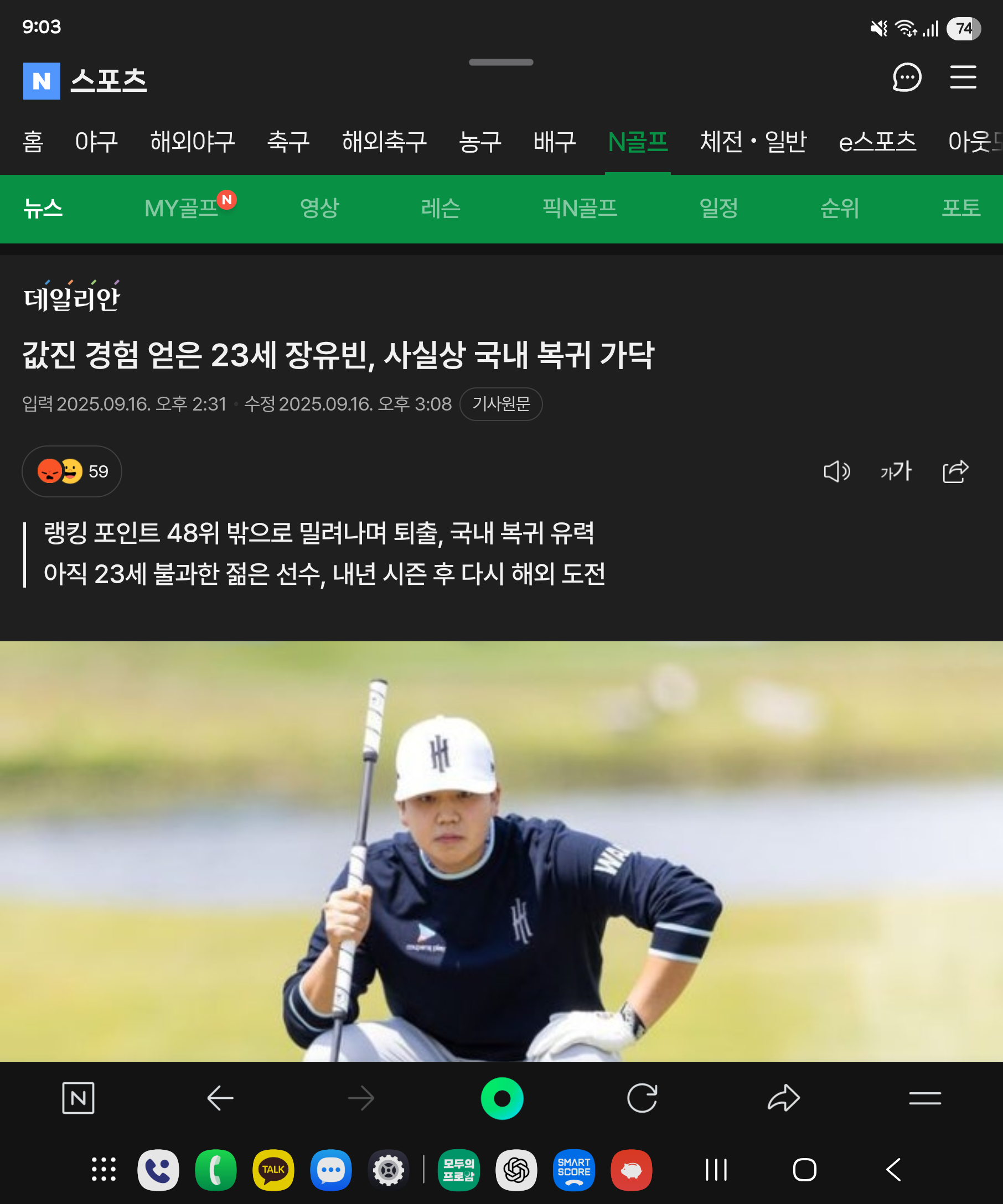Go to the 영상 golf tab
Viewport: 1003px width, 1204px height.
[319, 208]
